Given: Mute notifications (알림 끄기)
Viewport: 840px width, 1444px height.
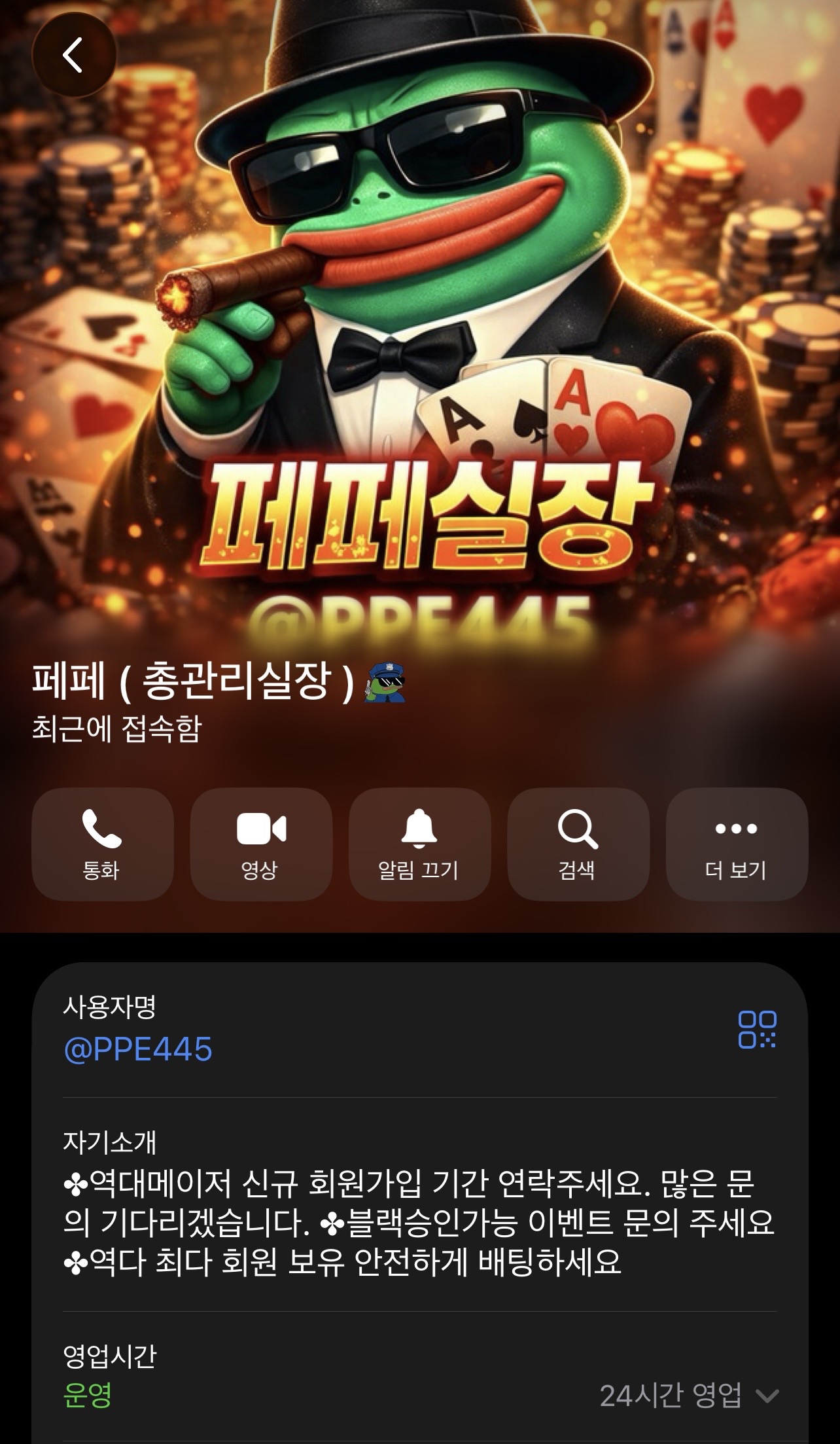Looking at the screenshot, I should tap(419, 843).
